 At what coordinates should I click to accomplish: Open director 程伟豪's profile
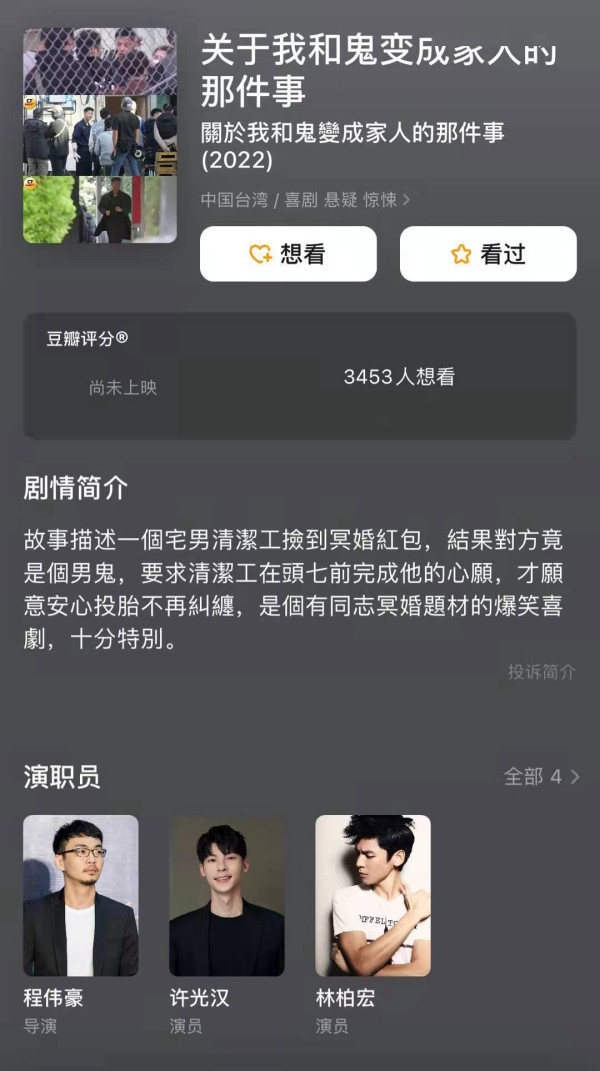pos(81,896)
